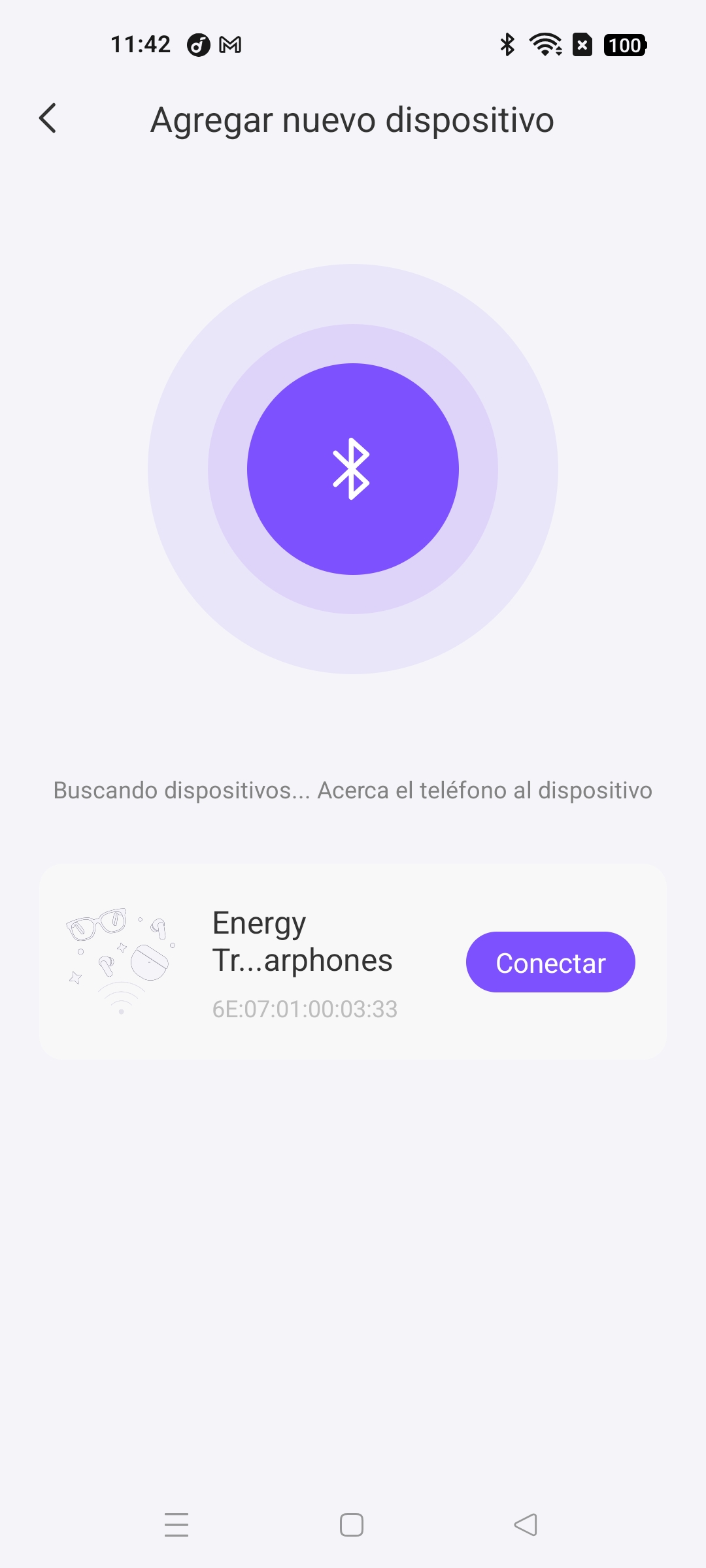
Task: Tap the TikTok notification icon
Action: click(x=199, y=44)
